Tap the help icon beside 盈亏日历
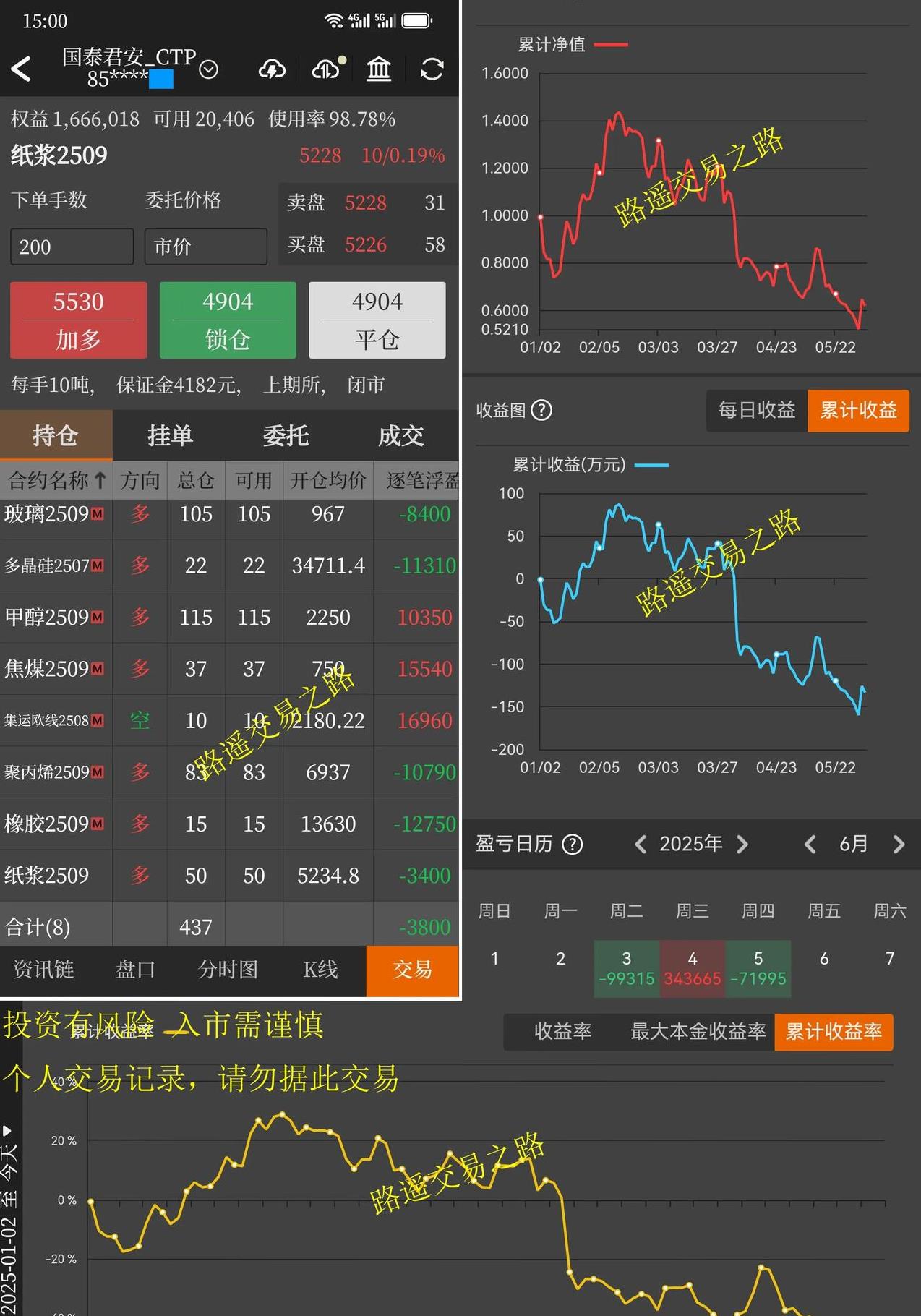The height and width of the screenshot is (1316, 921). point(572,845)
